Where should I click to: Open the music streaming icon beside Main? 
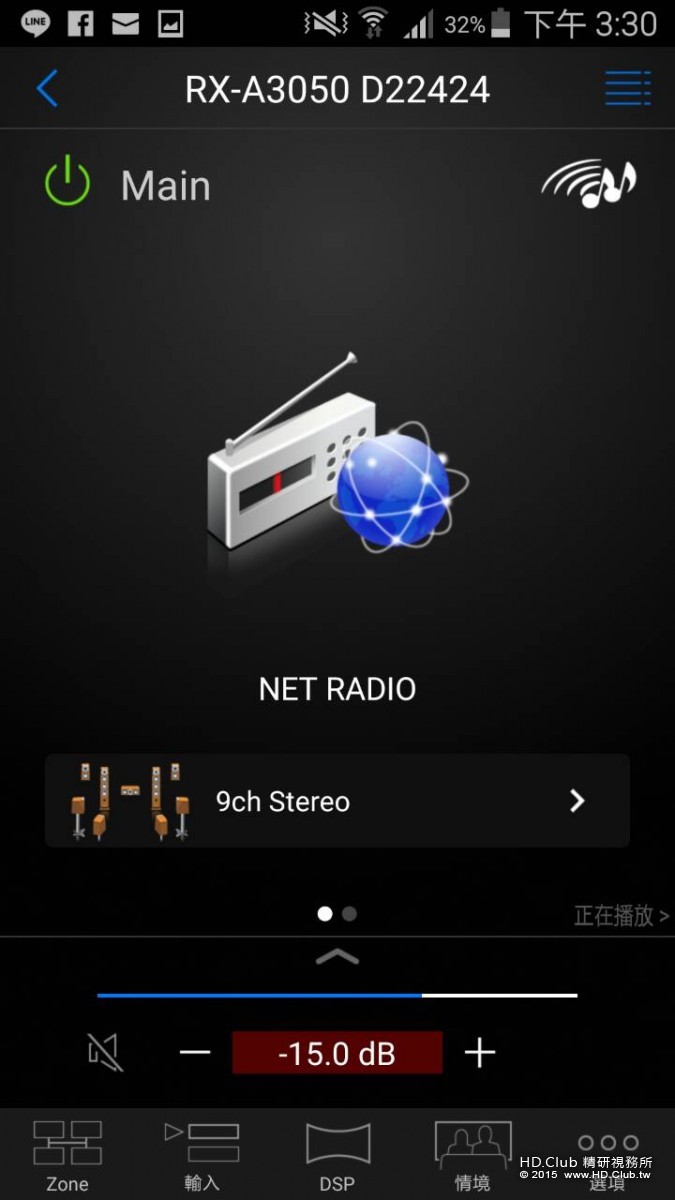589,184
